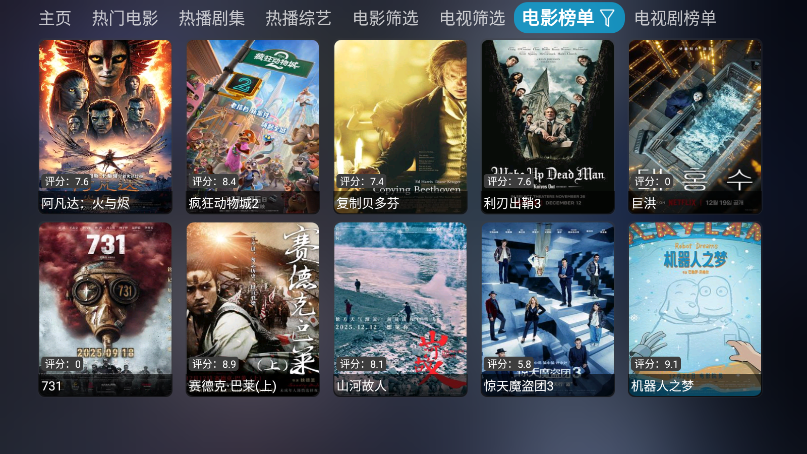Switch to the 电视剧榜单 tab
The width and height of the screenshot is (807, 454).
point(675,18)
